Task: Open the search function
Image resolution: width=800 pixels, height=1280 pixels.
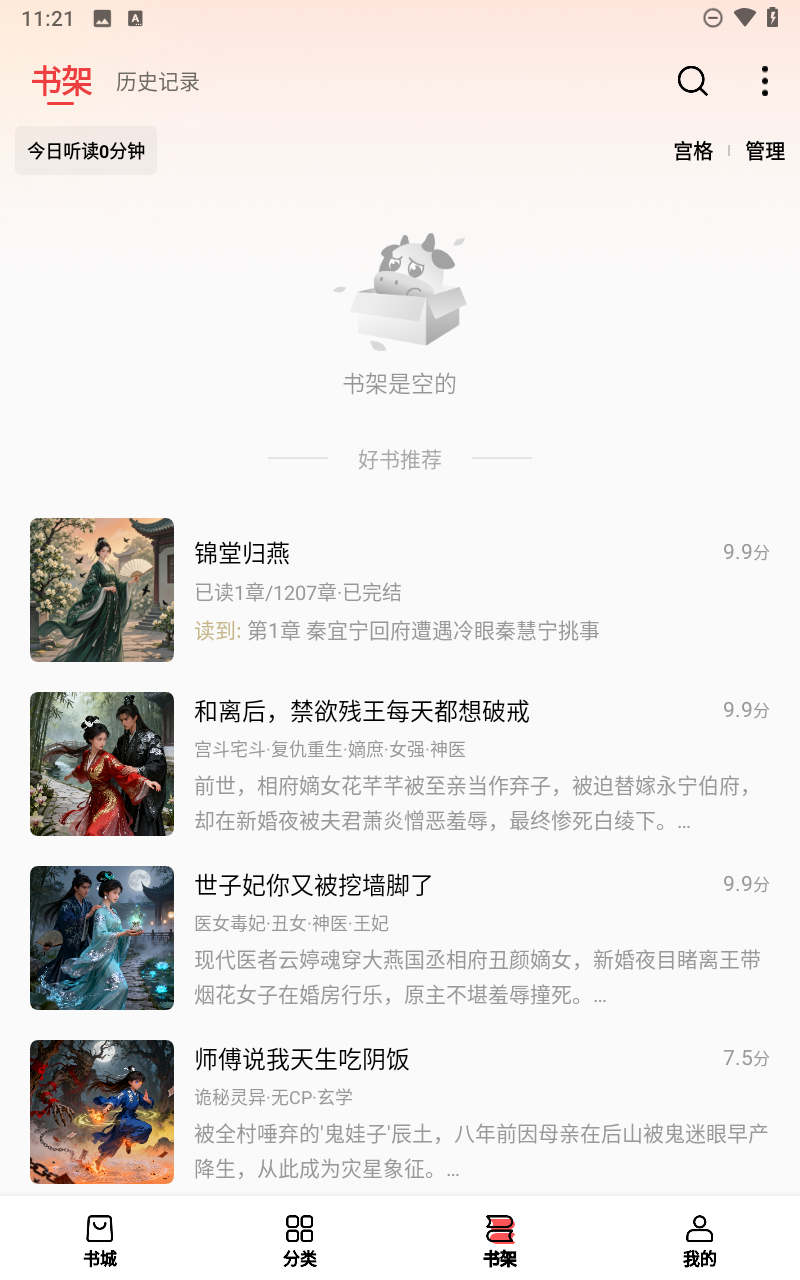Action: point(692,81)
